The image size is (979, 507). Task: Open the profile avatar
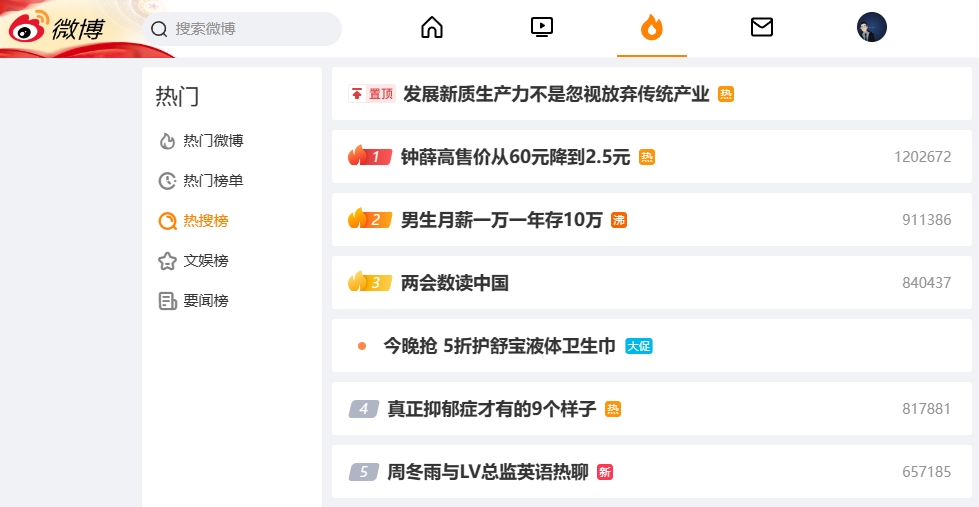tap(872, 27)
